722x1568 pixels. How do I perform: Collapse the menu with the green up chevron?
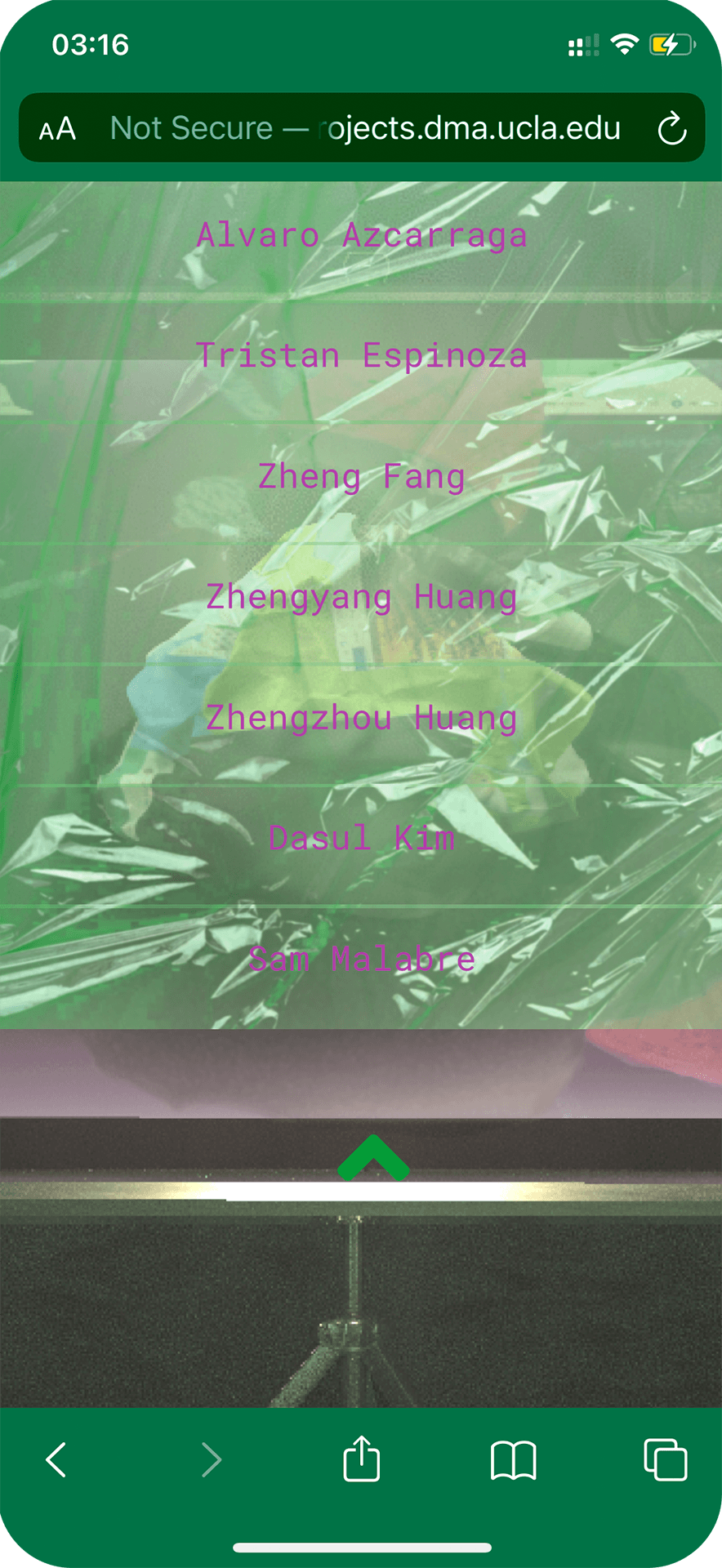point(373,1158)
